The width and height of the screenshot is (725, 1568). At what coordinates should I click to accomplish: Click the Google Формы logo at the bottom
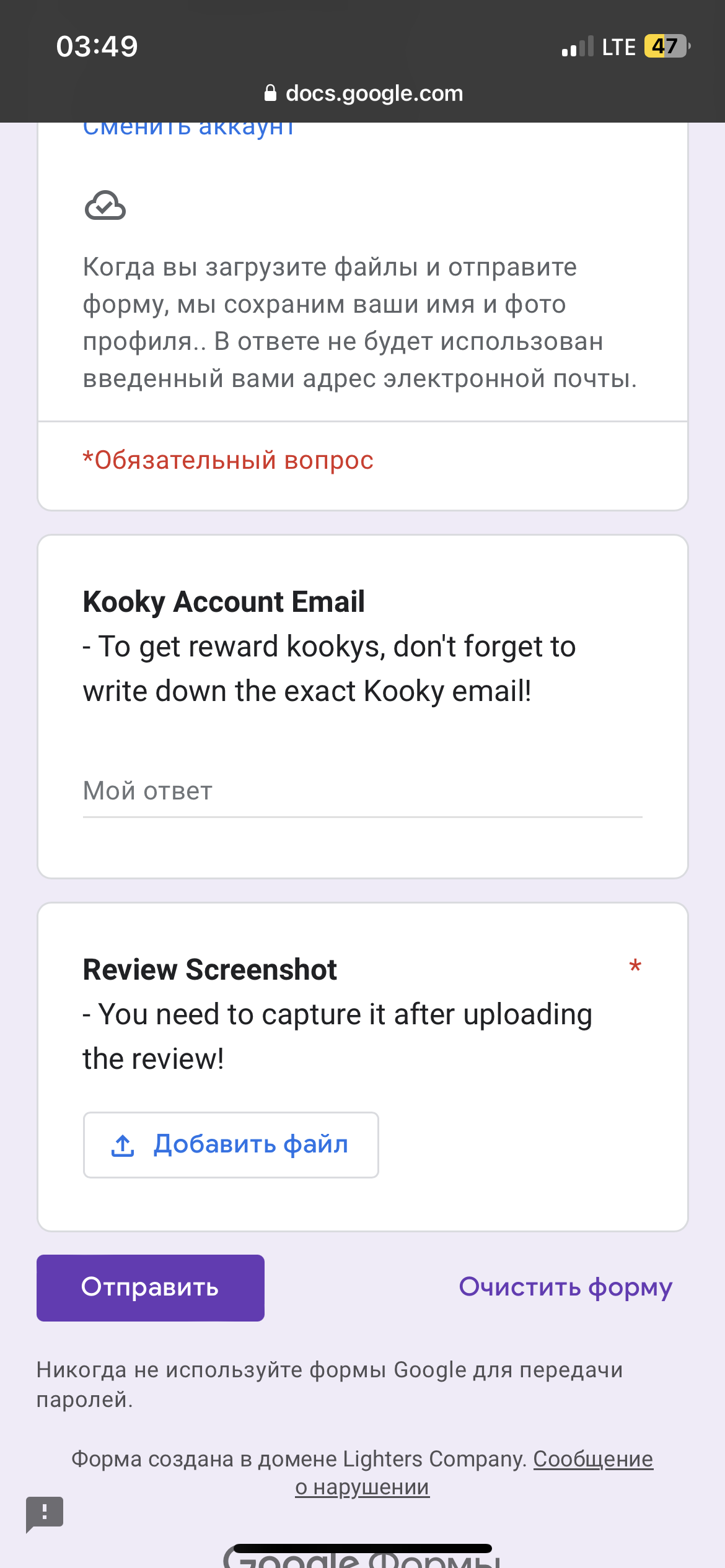(x=362, y=1561)
